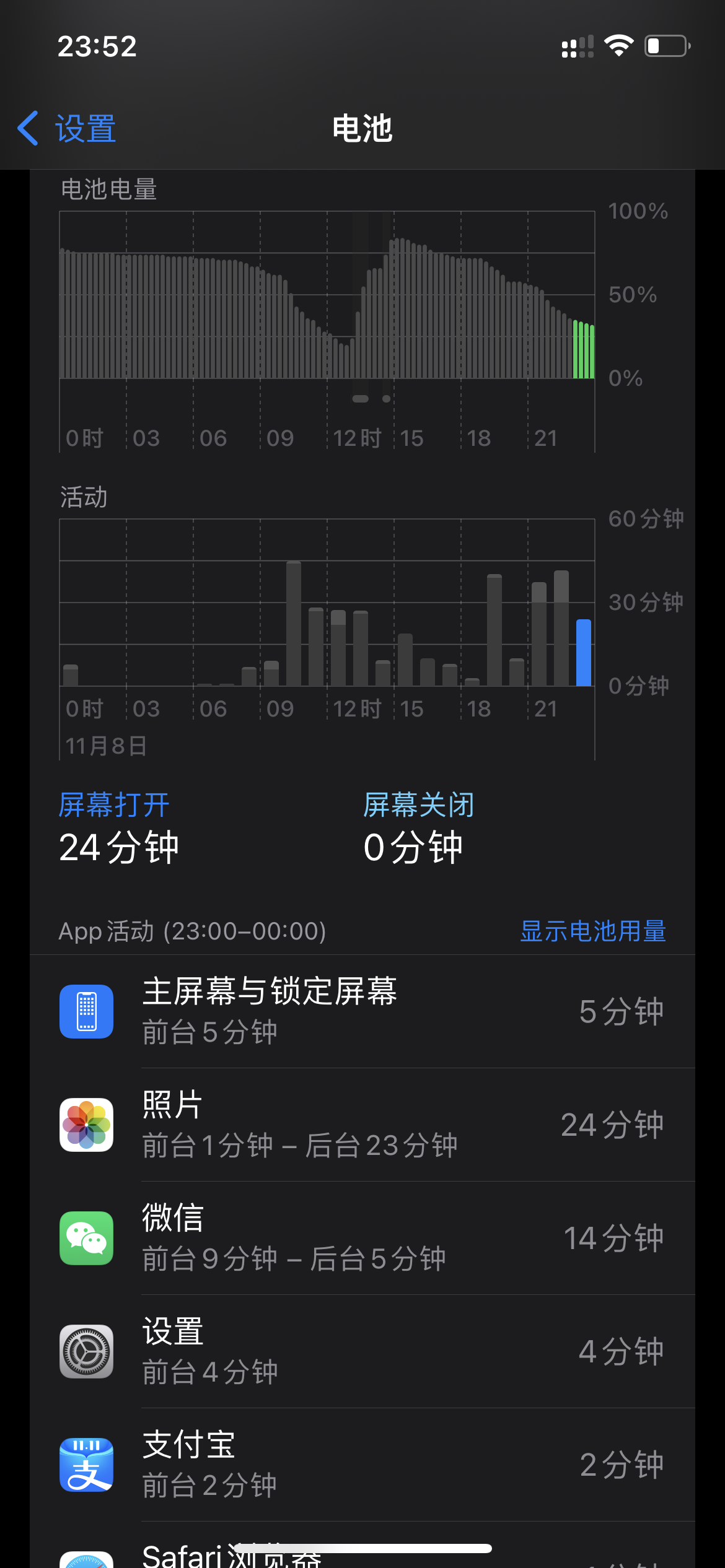Select 设置 app usage row
The width and height of the screenshot is (725, 1568).
pyautogui.click(x=362, y=1351)
